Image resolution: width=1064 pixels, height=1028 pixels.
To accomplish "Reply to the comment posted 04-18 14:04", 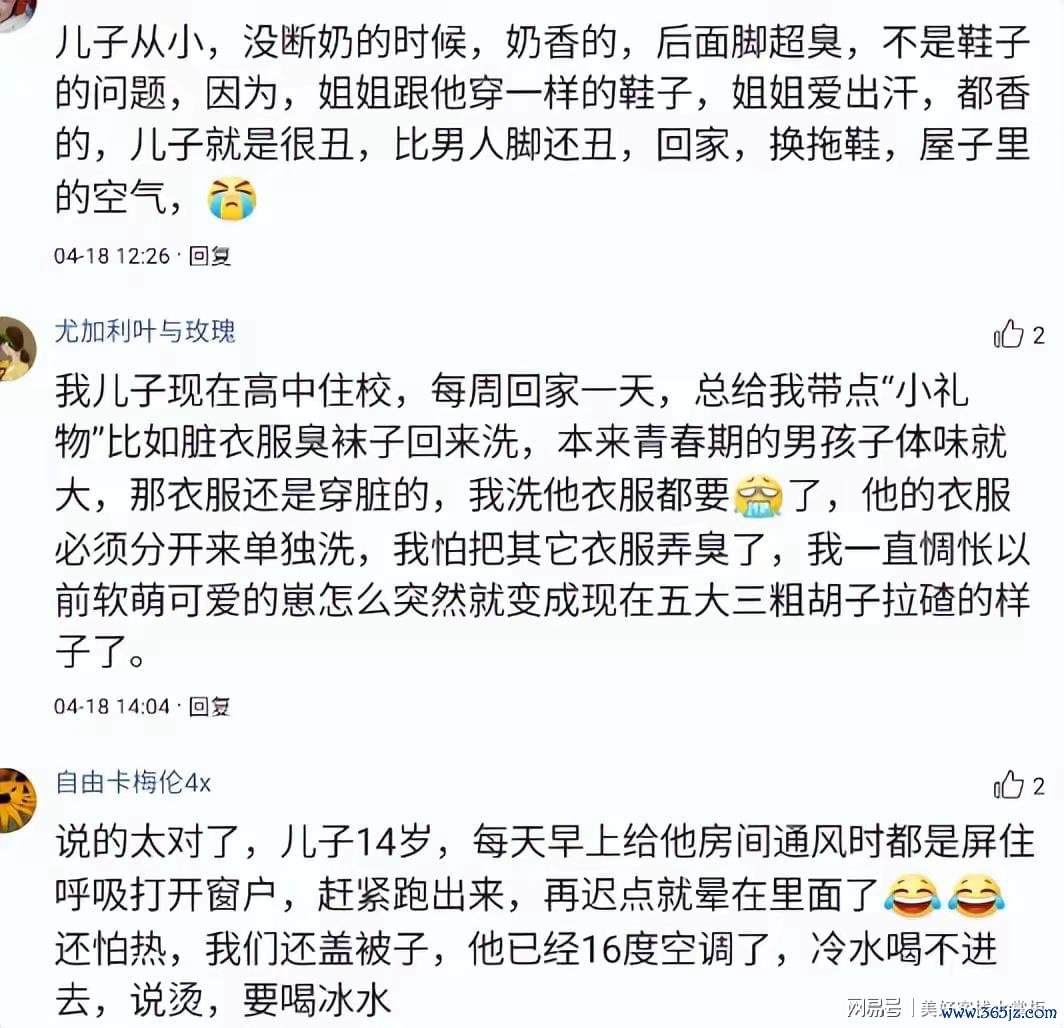I will pos(210,707).
